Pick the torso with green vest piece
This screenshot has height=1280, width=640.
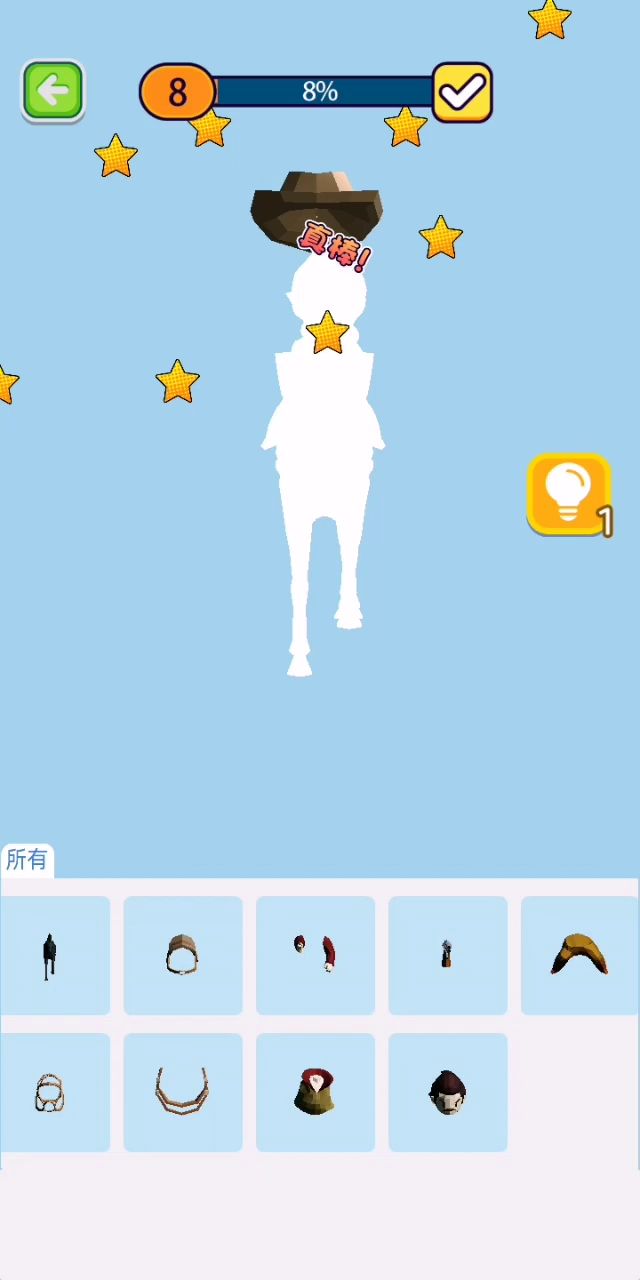(x=315, y=1092)
